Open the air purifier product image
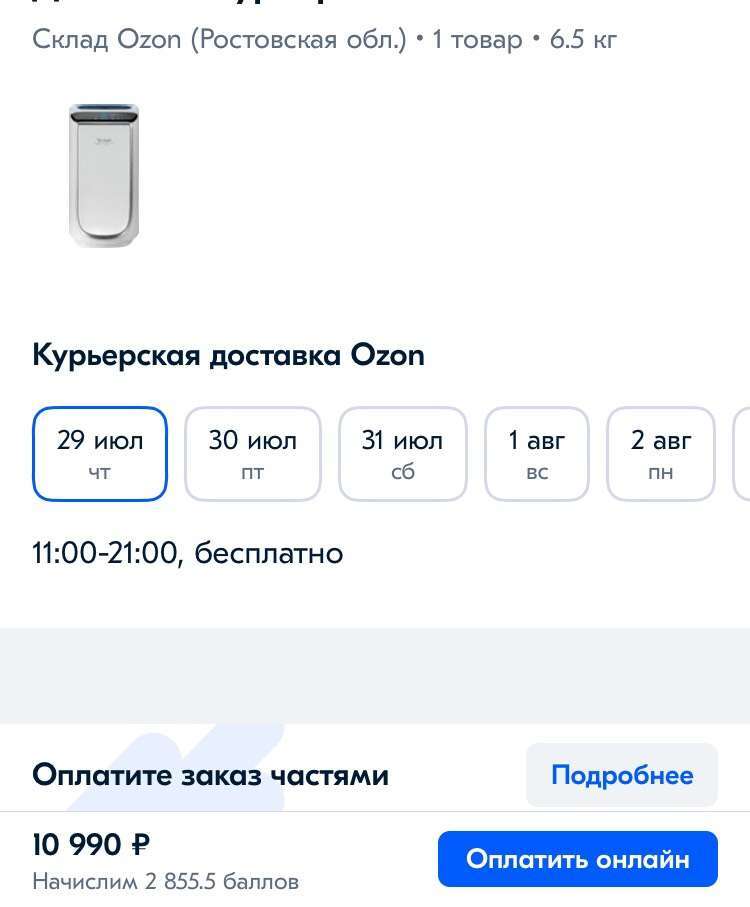Image resolution: width=750 pixels, height=907 pixels. pos(104,176)
